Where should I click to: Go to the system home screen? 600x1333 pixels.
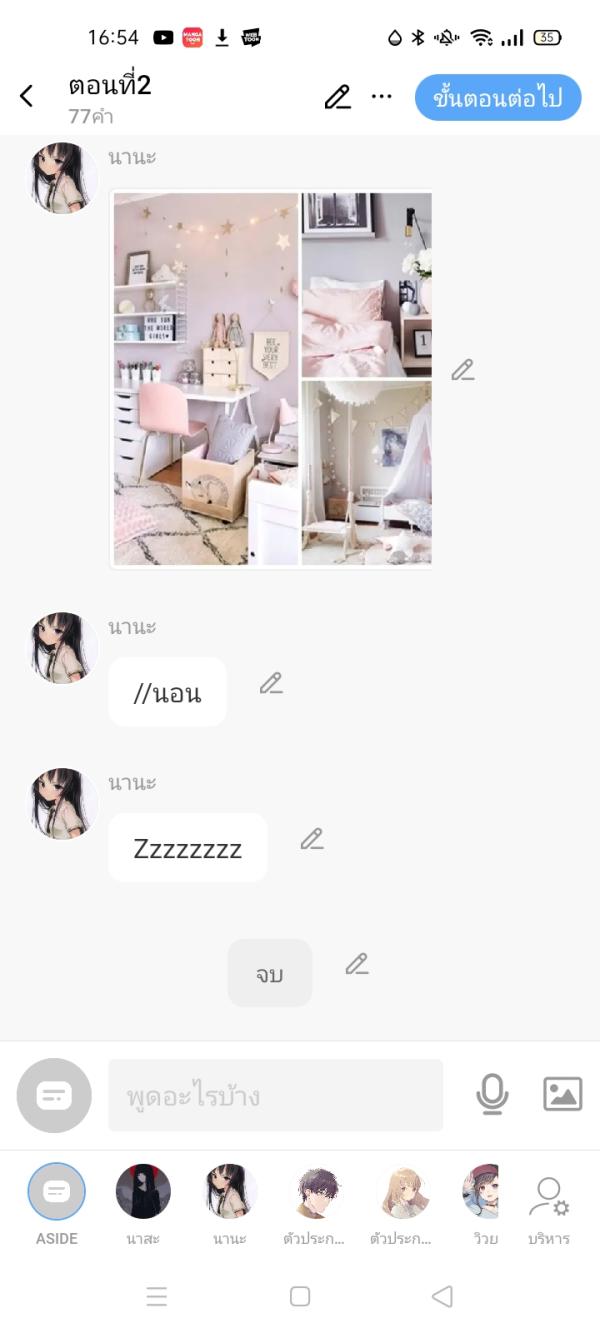point(300,1297)
